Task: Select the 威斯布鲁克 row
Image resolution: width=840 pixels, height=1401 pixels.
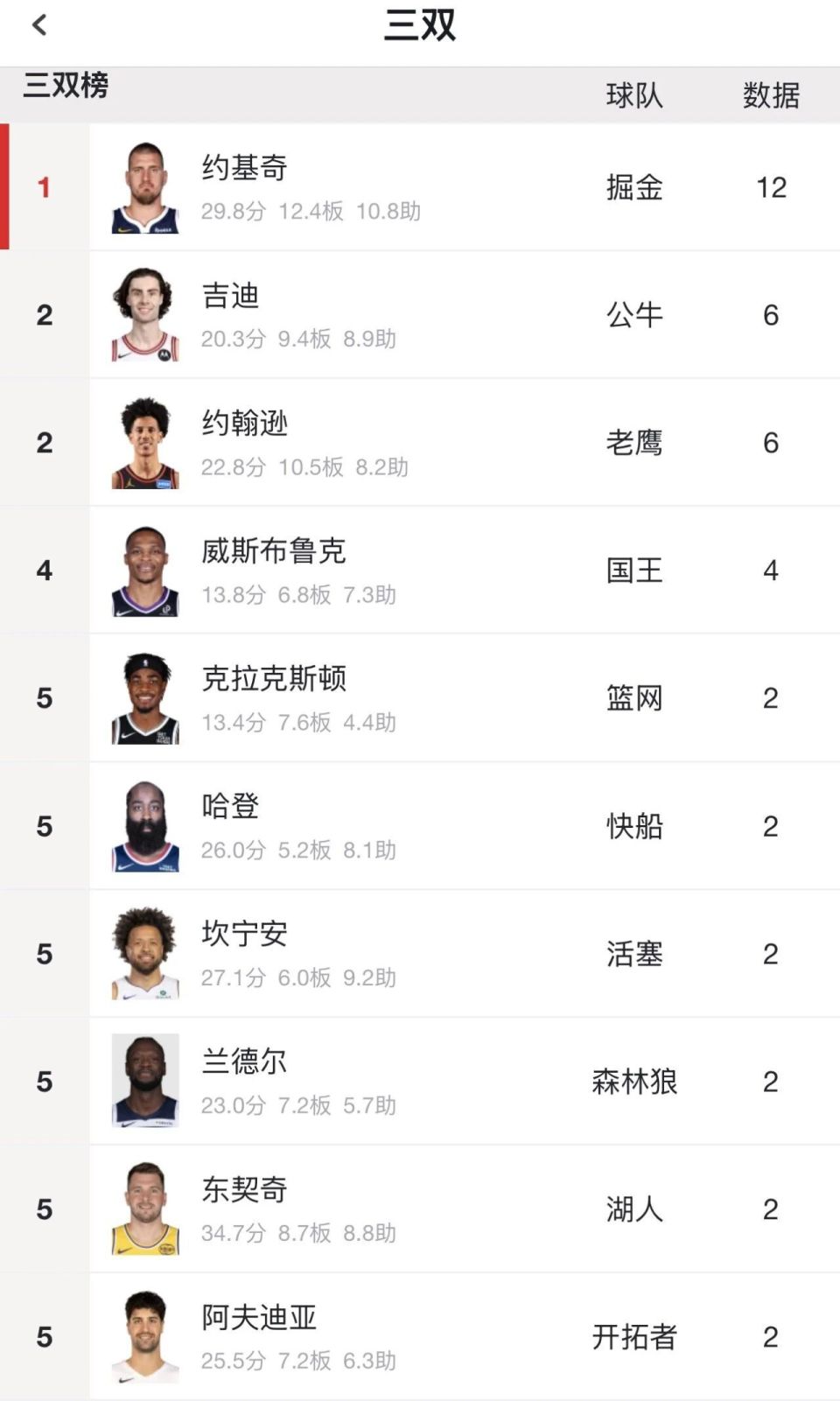Action: coord(420,571)
